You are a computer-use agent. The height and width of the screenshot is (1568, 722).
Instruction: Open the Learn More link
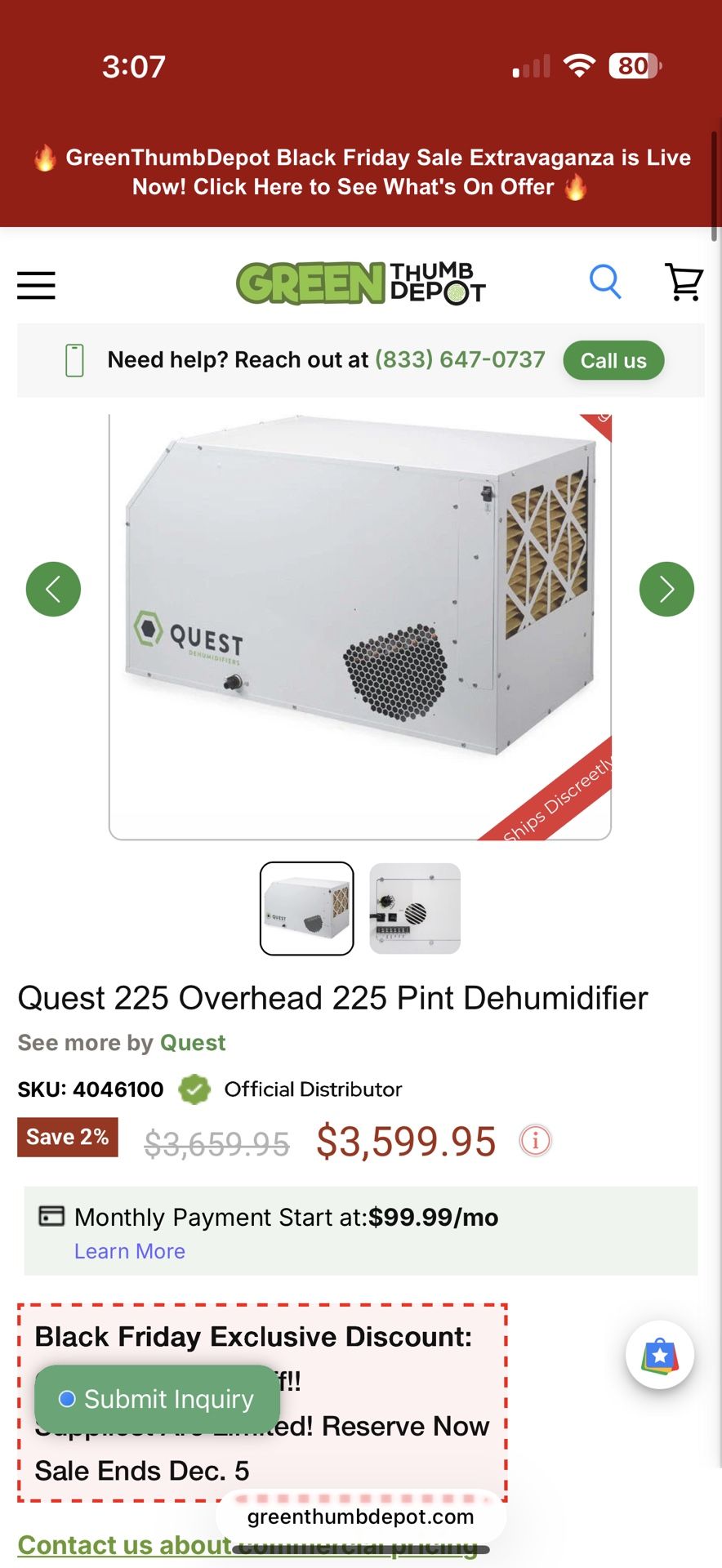click(129, 1250)
